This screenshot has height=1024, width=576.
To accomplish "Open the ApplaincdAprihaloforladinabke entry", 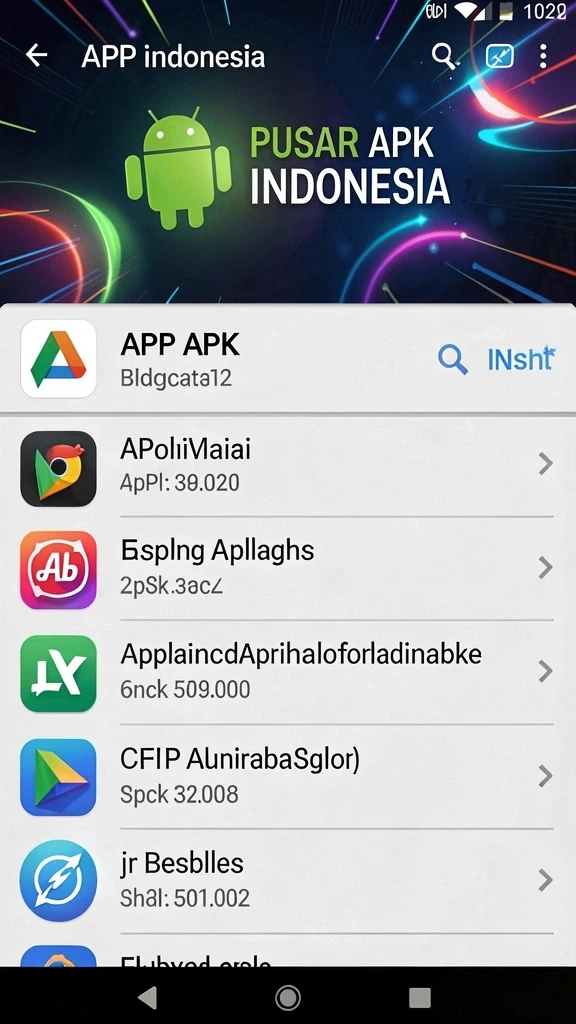I will pos(288,672).
